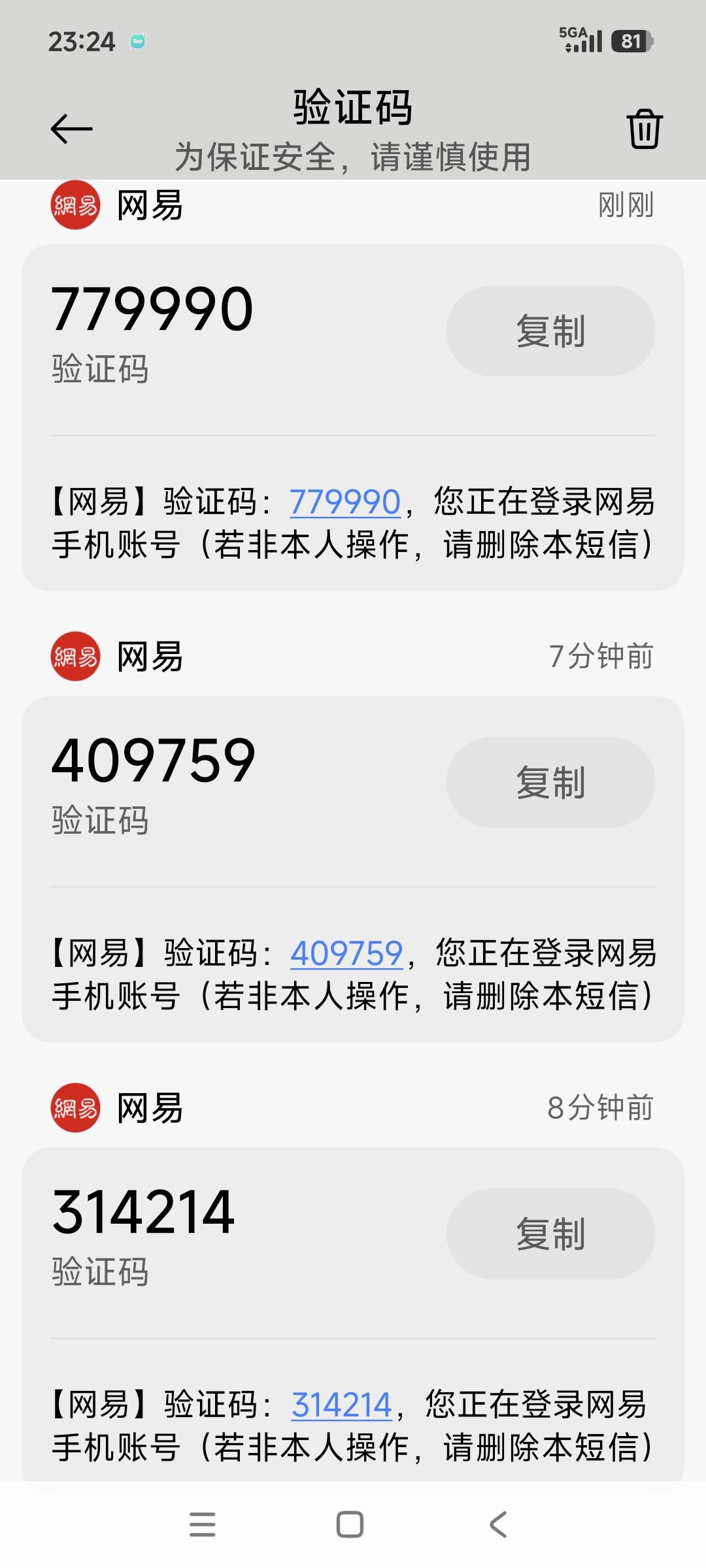
Task: Copy verification code 314214
Action: [550, 1233]
